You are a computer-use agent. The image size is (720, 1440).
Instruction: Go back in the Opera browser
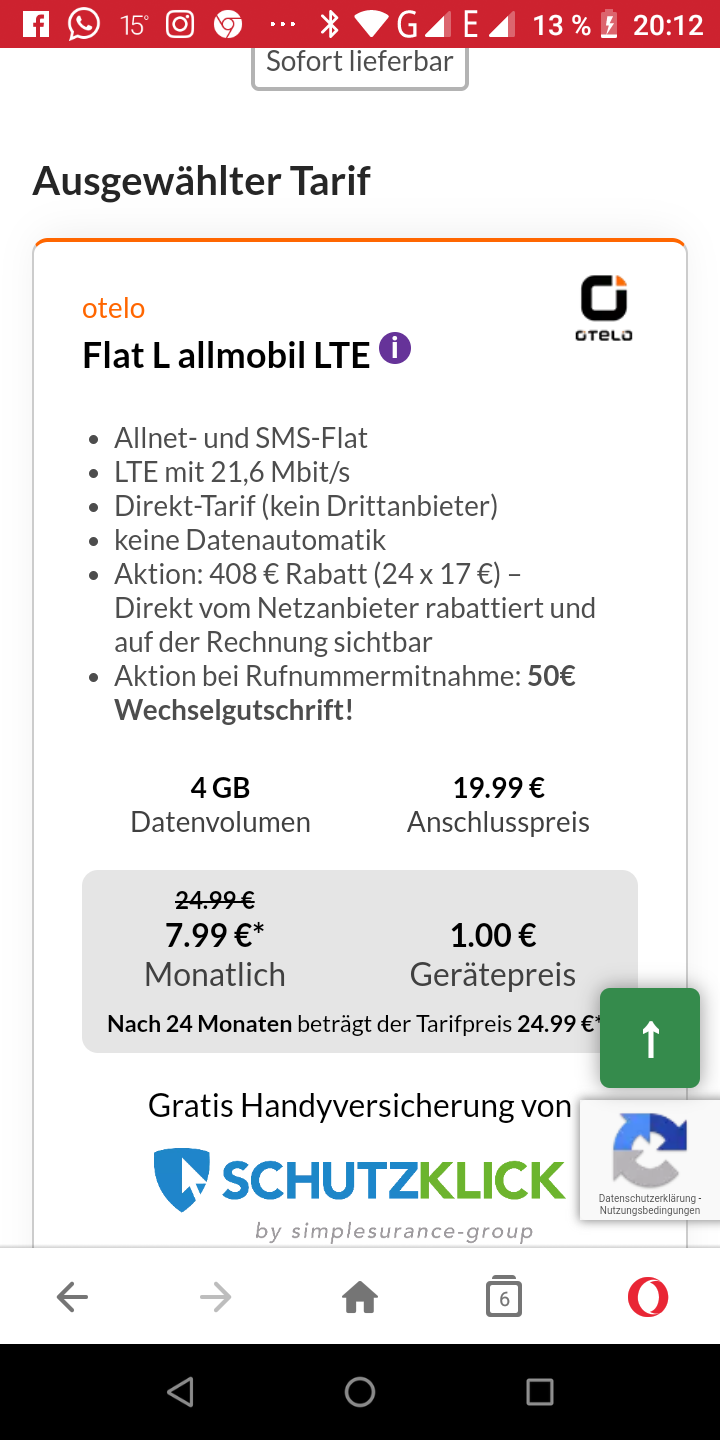click(x=72, y=1298)
